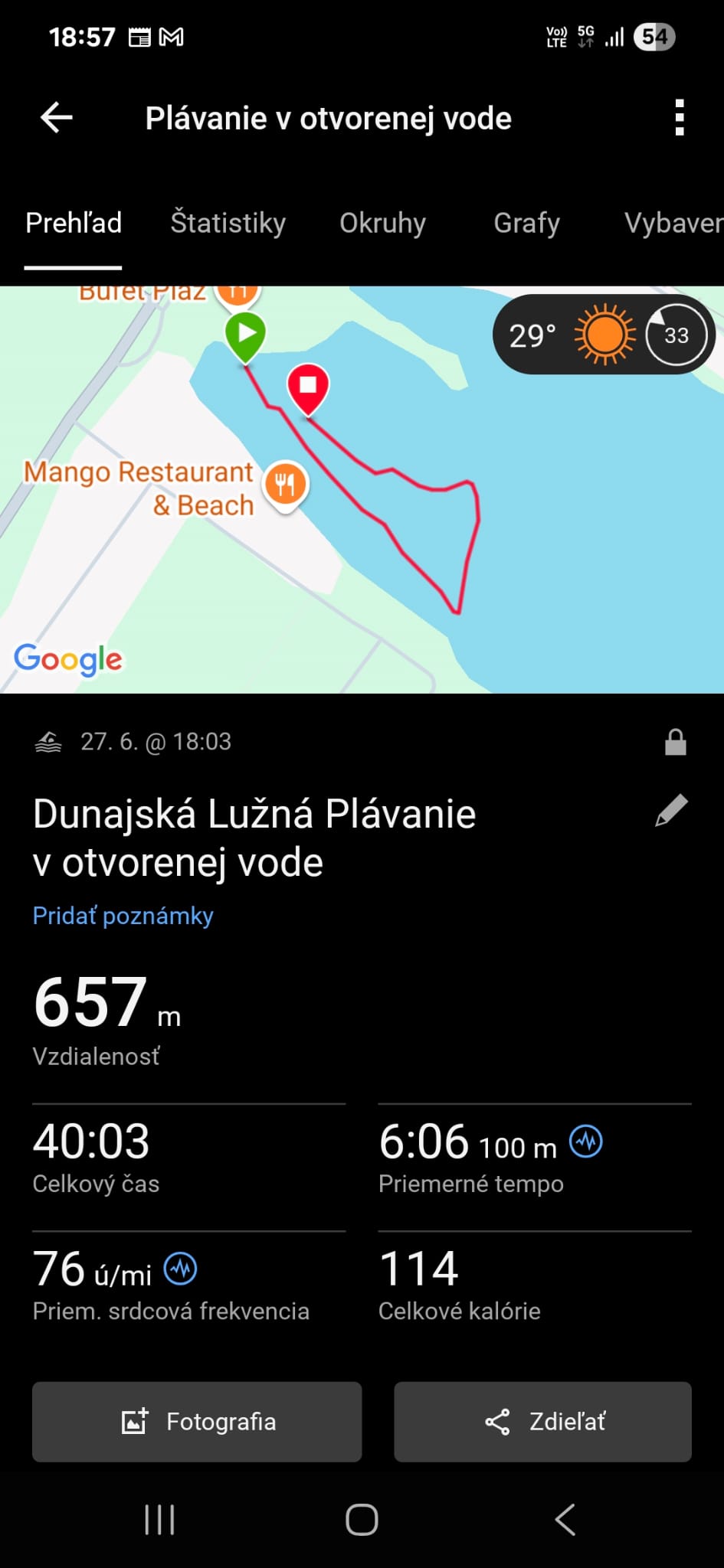Open the Grafy tab

[526, 223]
